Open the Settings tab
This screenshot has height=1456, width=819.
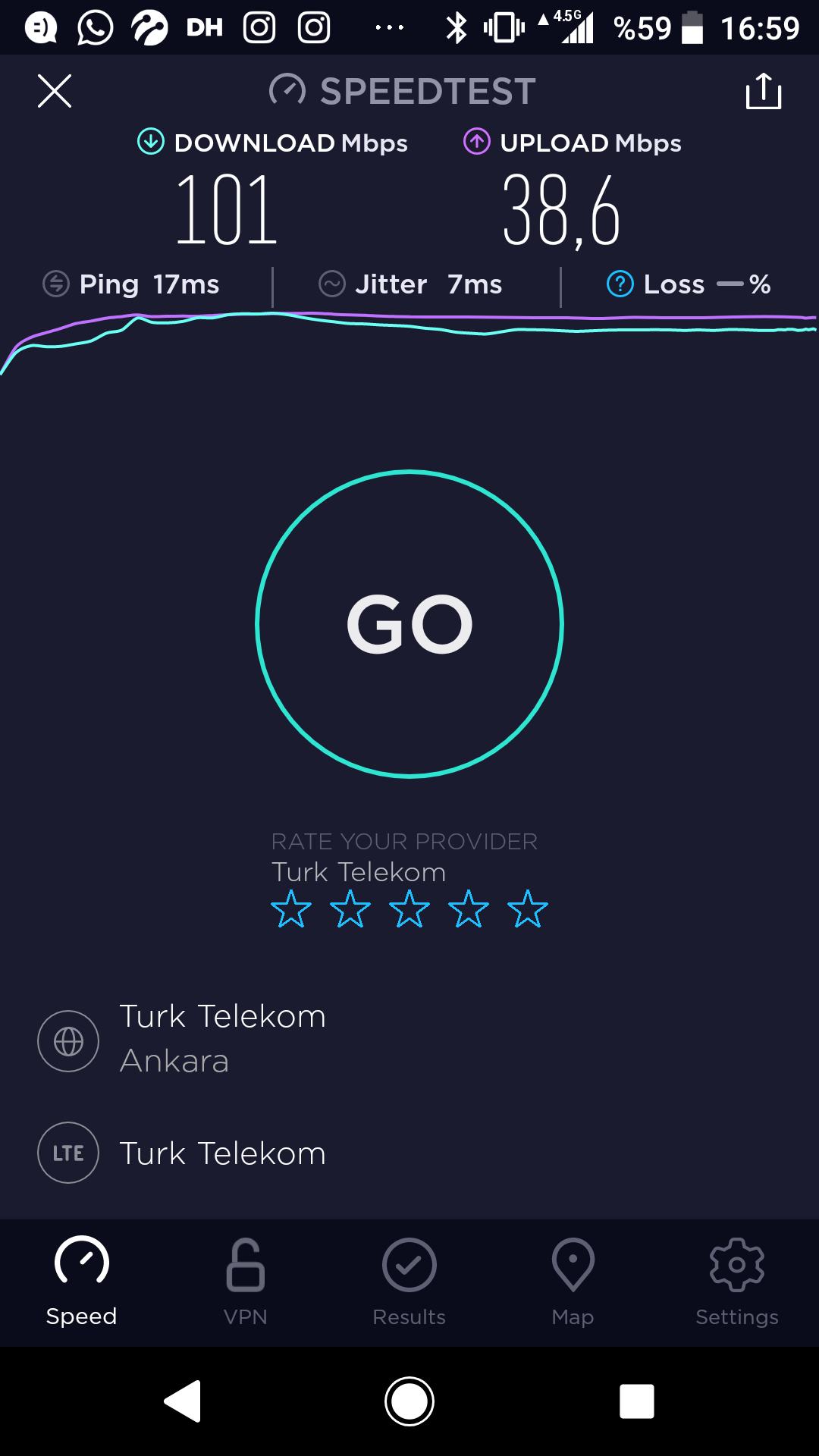737,1282
